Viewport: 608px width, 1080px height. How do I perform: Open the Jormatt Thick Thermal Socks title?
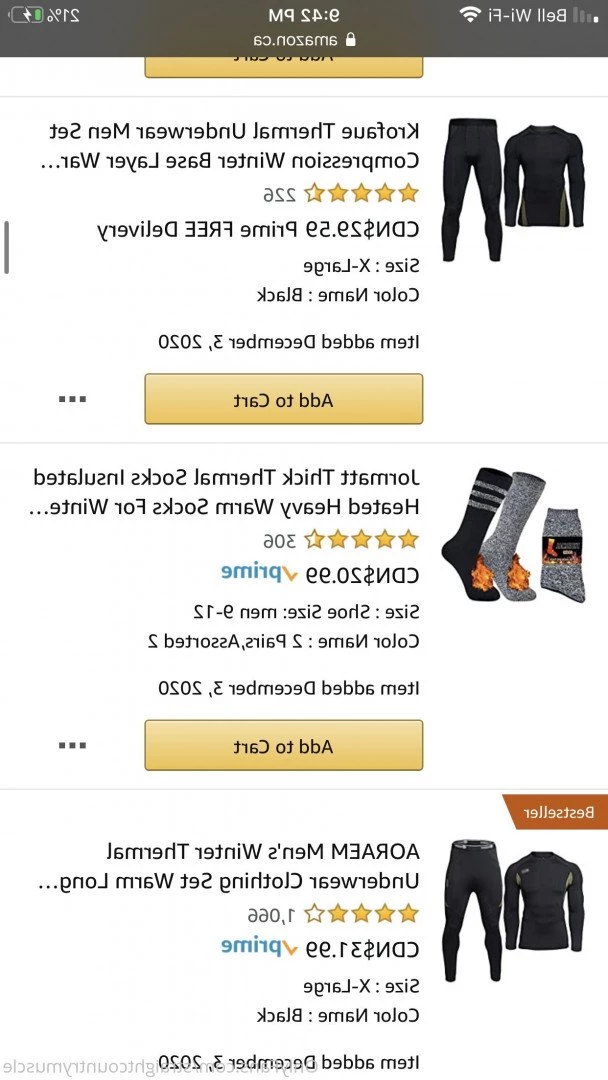click(234, 492)
